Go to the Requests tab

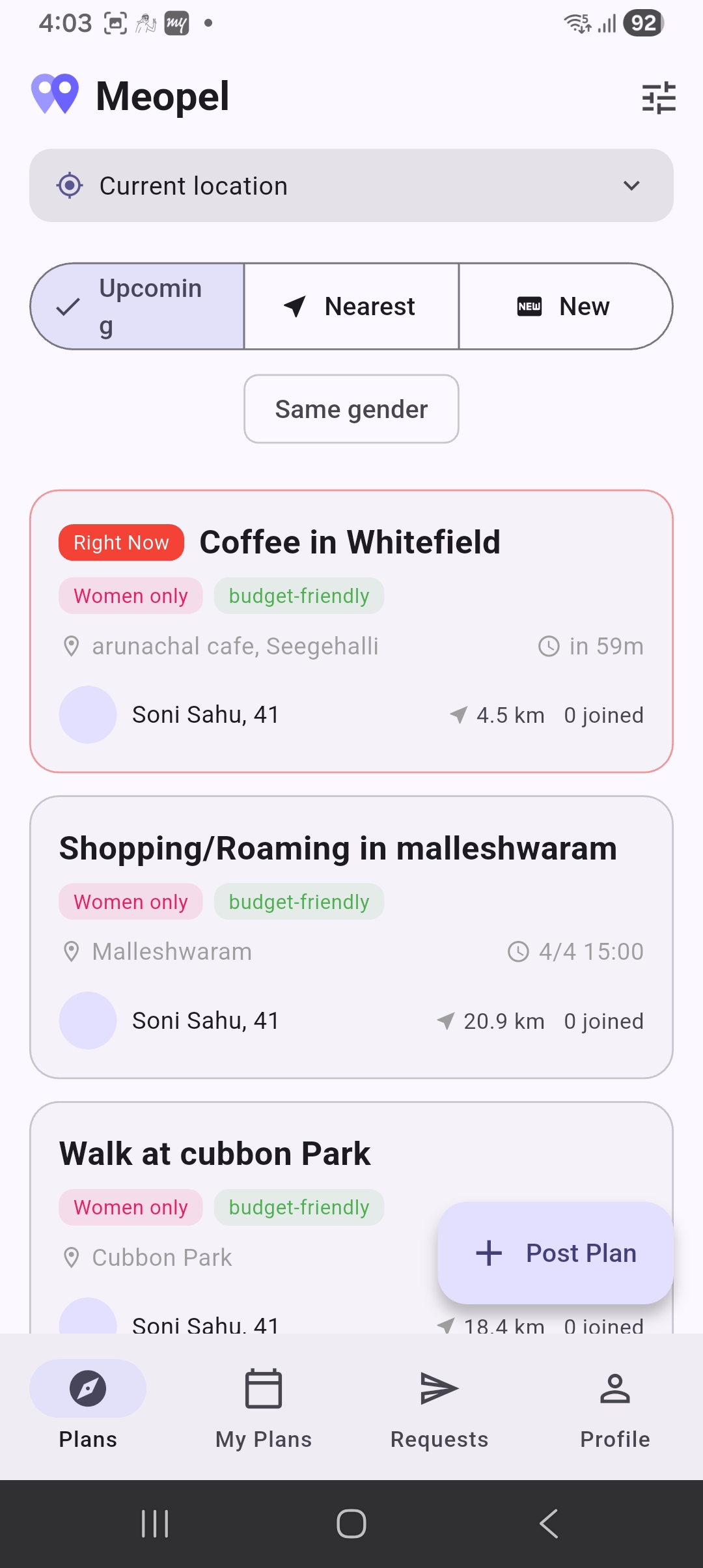pos(439,1407)
